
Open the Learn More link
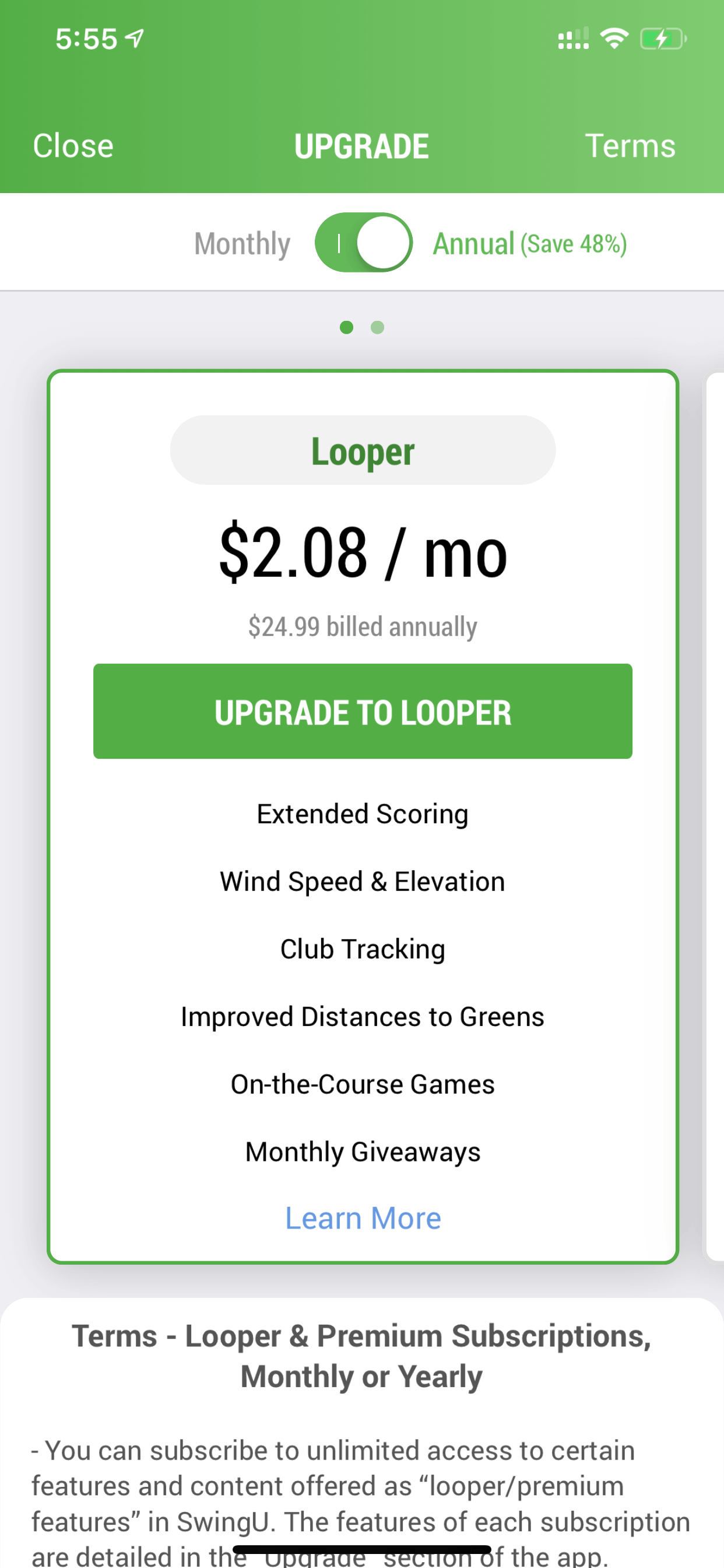pos(363,1218)
